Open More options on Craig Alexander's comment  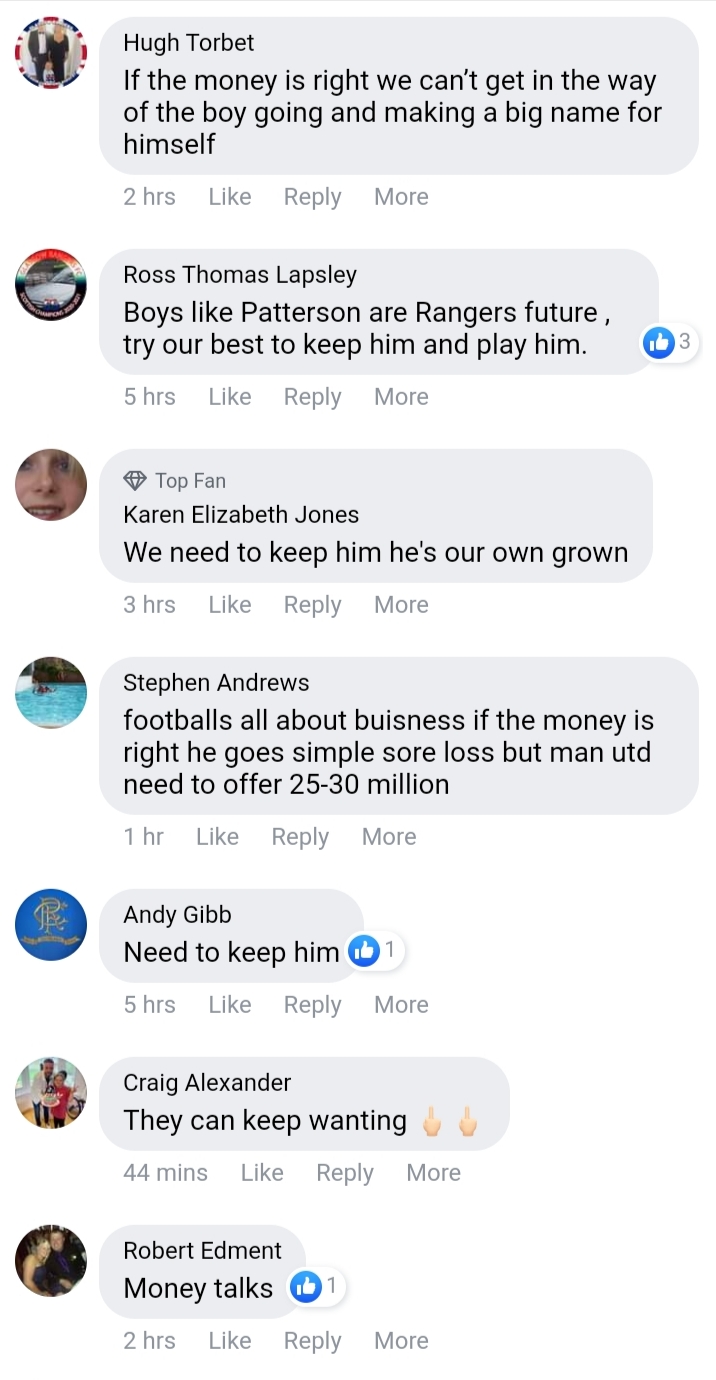[433, 1173]
